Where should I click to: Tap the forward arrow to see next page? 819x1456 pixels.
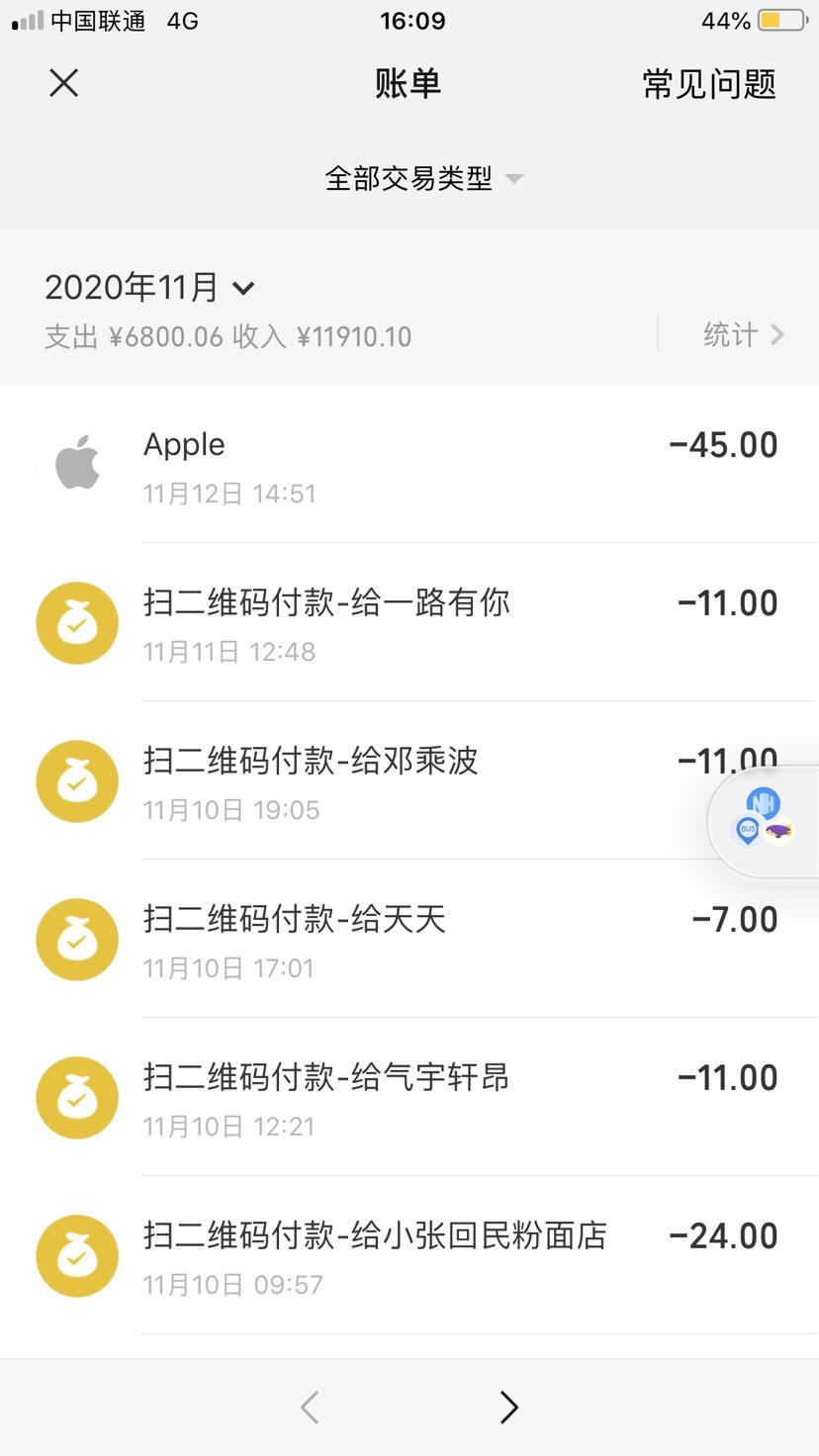(x=508, y=1407)
